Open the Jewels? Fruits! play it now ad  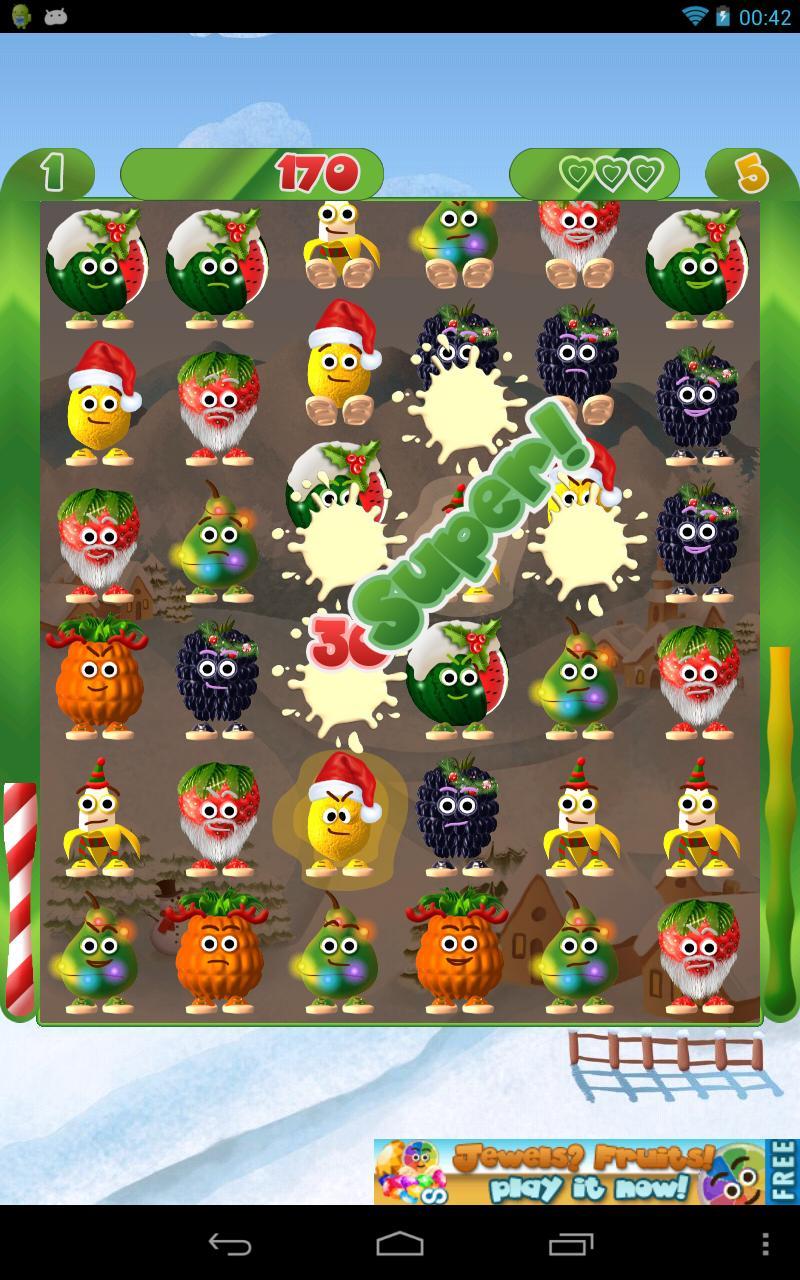click(x=585, y=1171)
